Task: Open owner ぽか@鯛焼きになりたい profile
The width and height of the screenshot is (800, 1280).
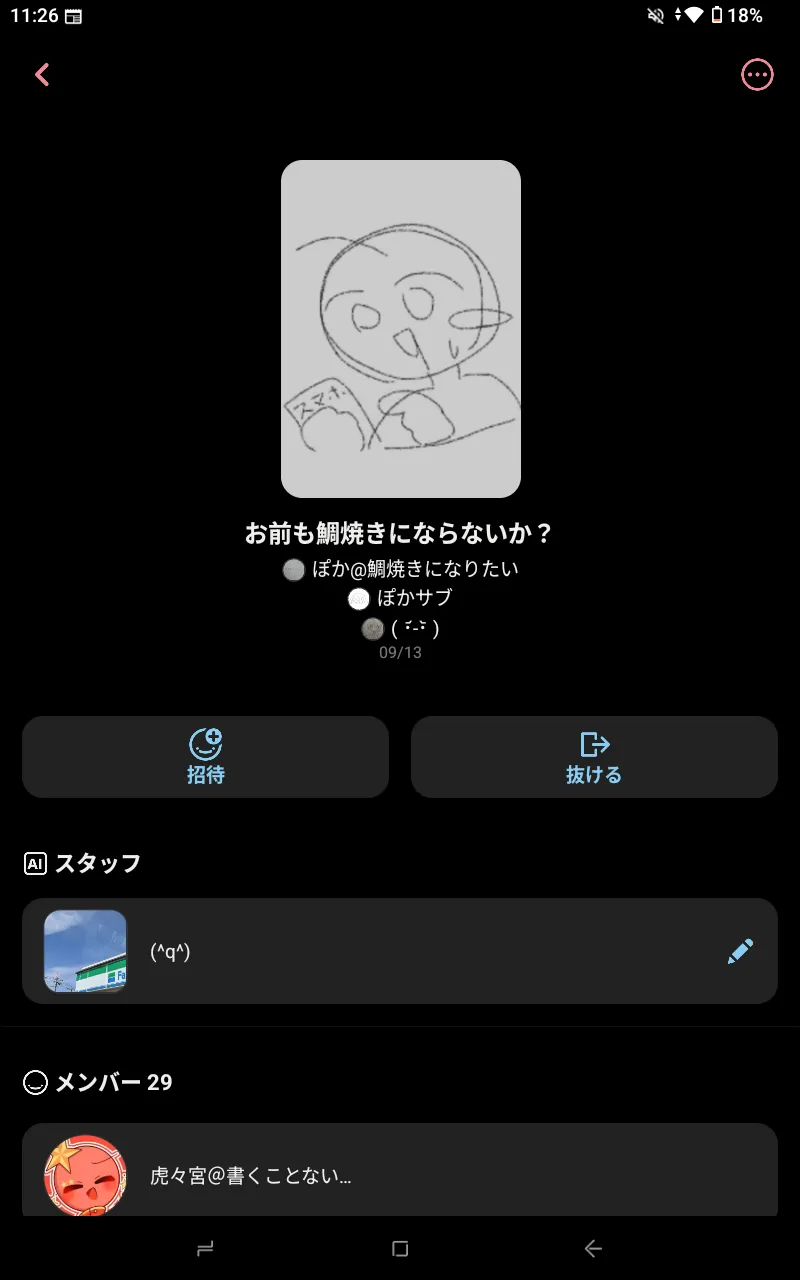Action: pyautogui.click(x=401, y=569)
